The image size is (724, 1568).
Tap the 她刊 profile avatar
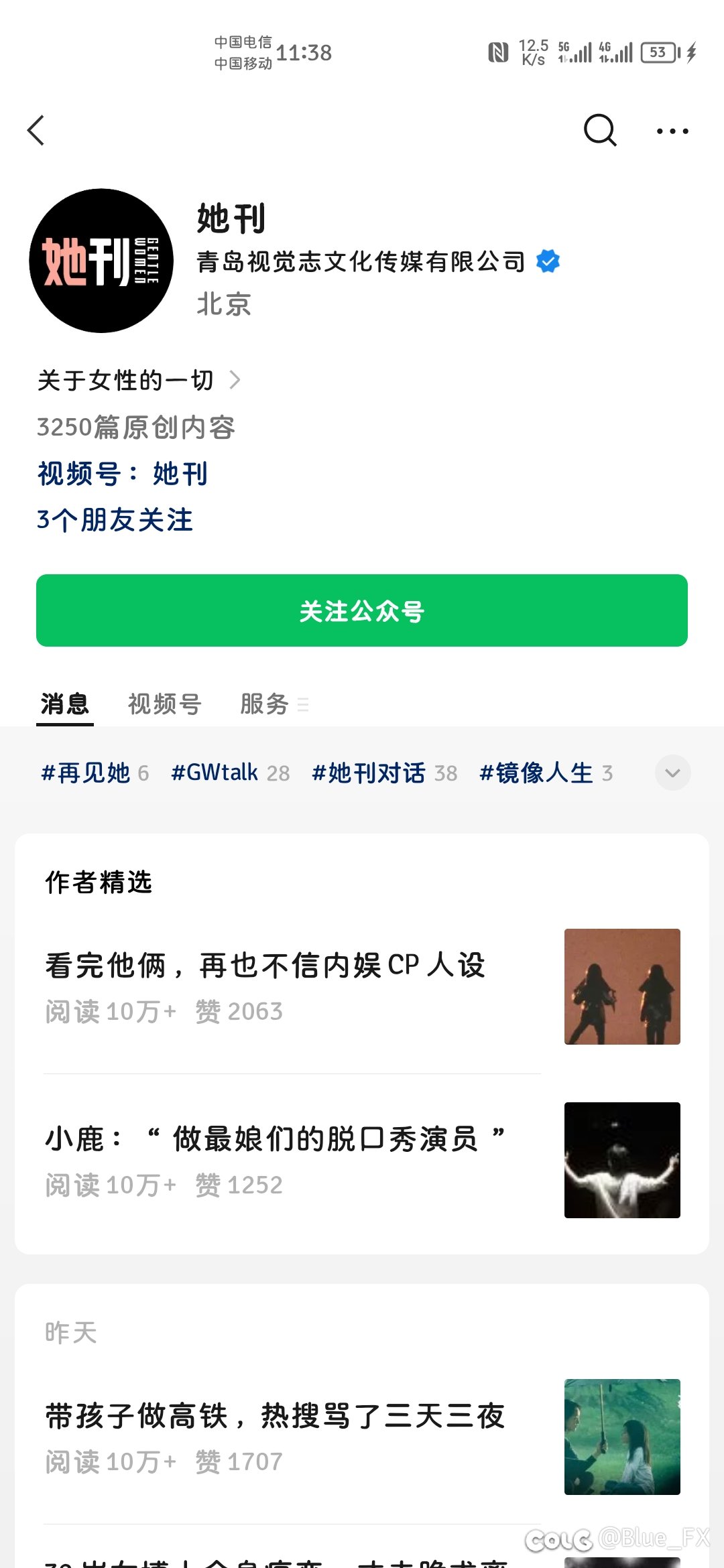[101, 261]
